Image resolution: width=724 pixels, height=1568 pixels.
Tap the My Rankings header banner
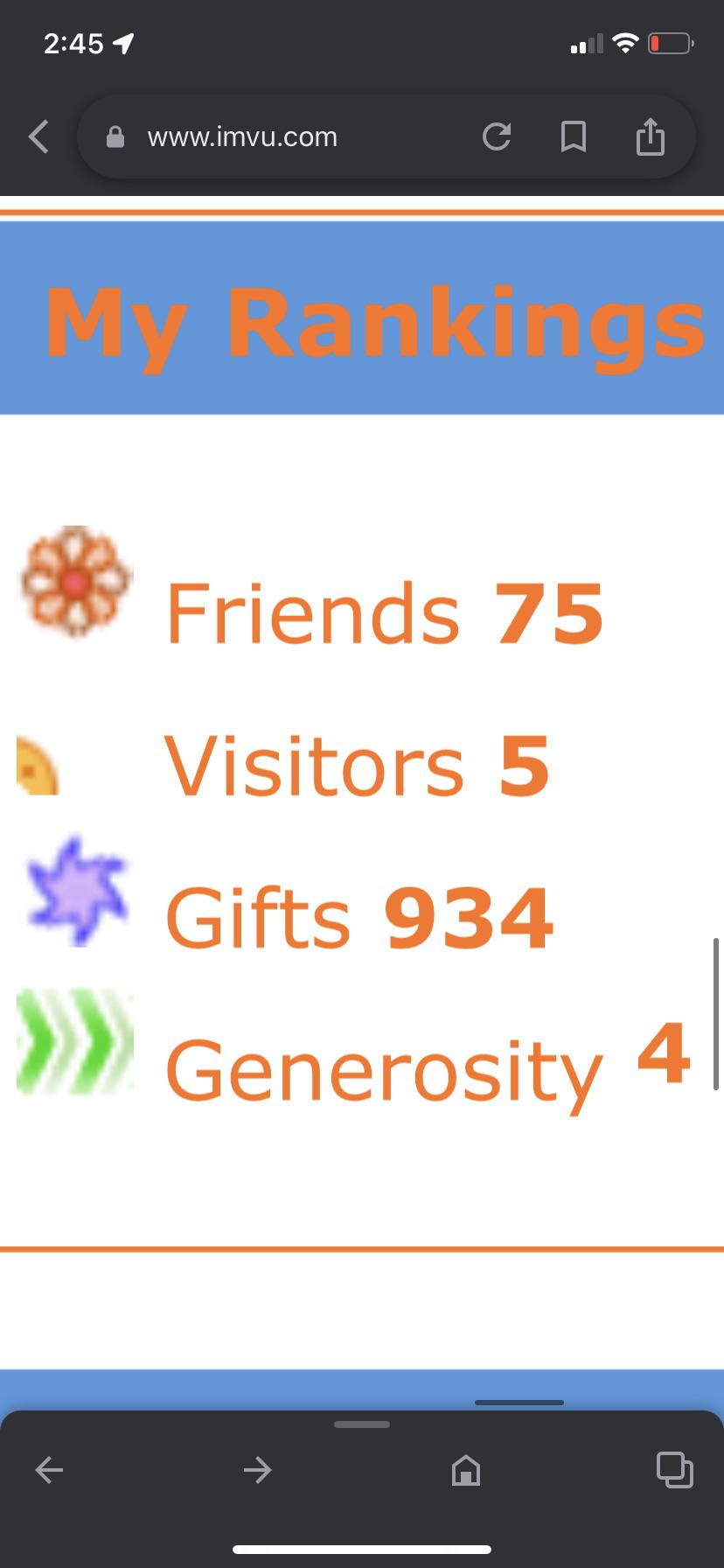[362, 318]
